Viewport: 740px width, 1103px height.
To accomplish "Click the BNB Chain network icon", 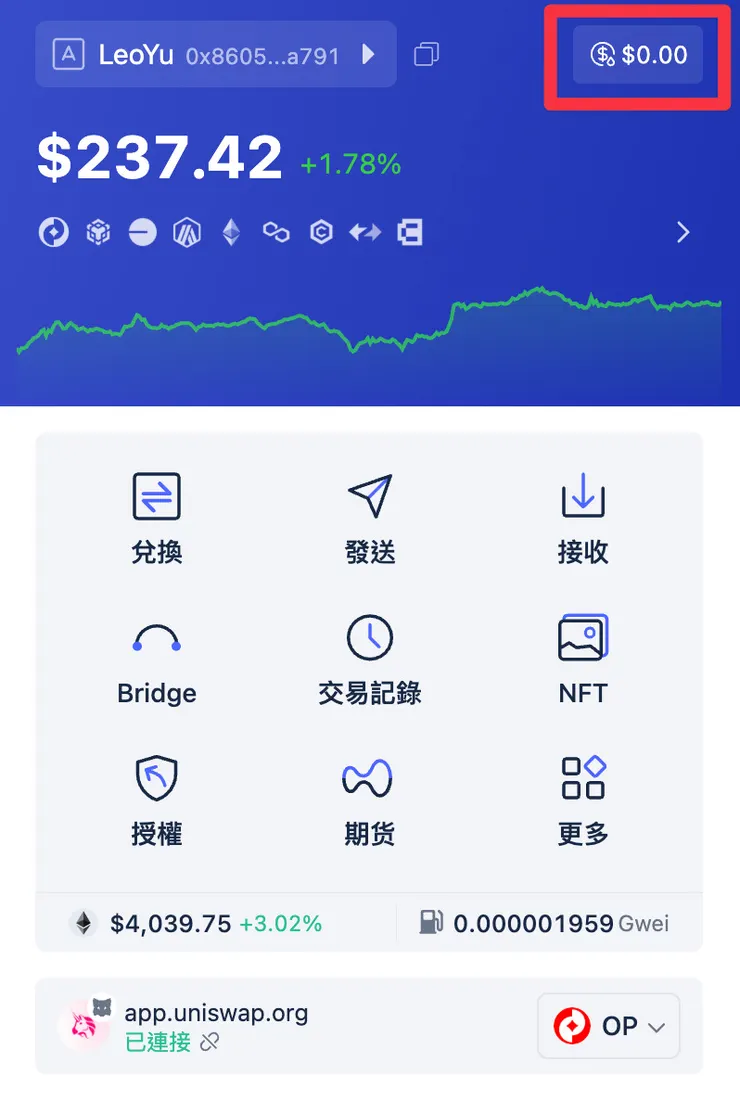I will (x=97, y=231).
